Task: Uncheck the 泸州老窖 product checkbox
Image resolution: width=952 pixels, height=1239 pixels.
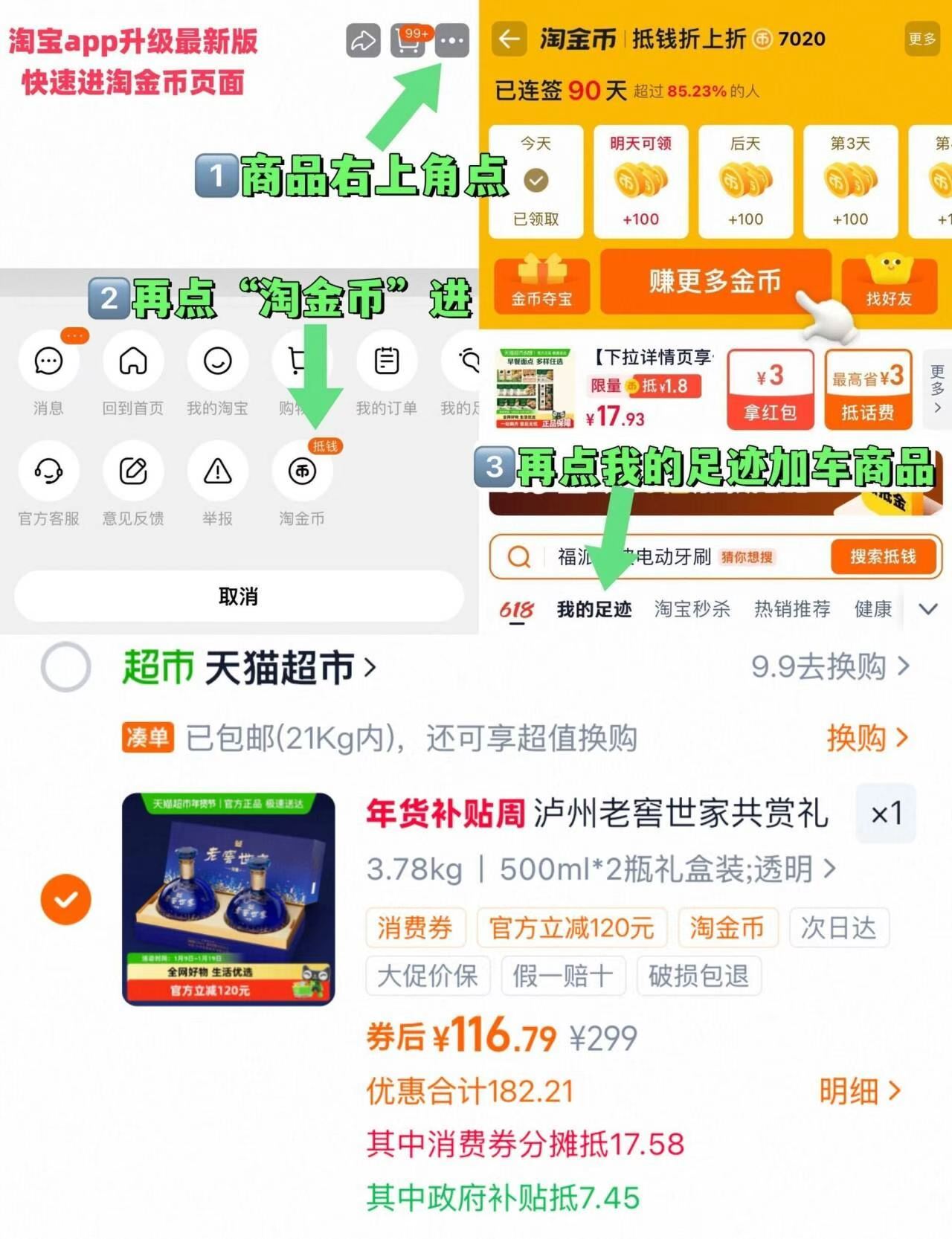Action: pos(65,899)
